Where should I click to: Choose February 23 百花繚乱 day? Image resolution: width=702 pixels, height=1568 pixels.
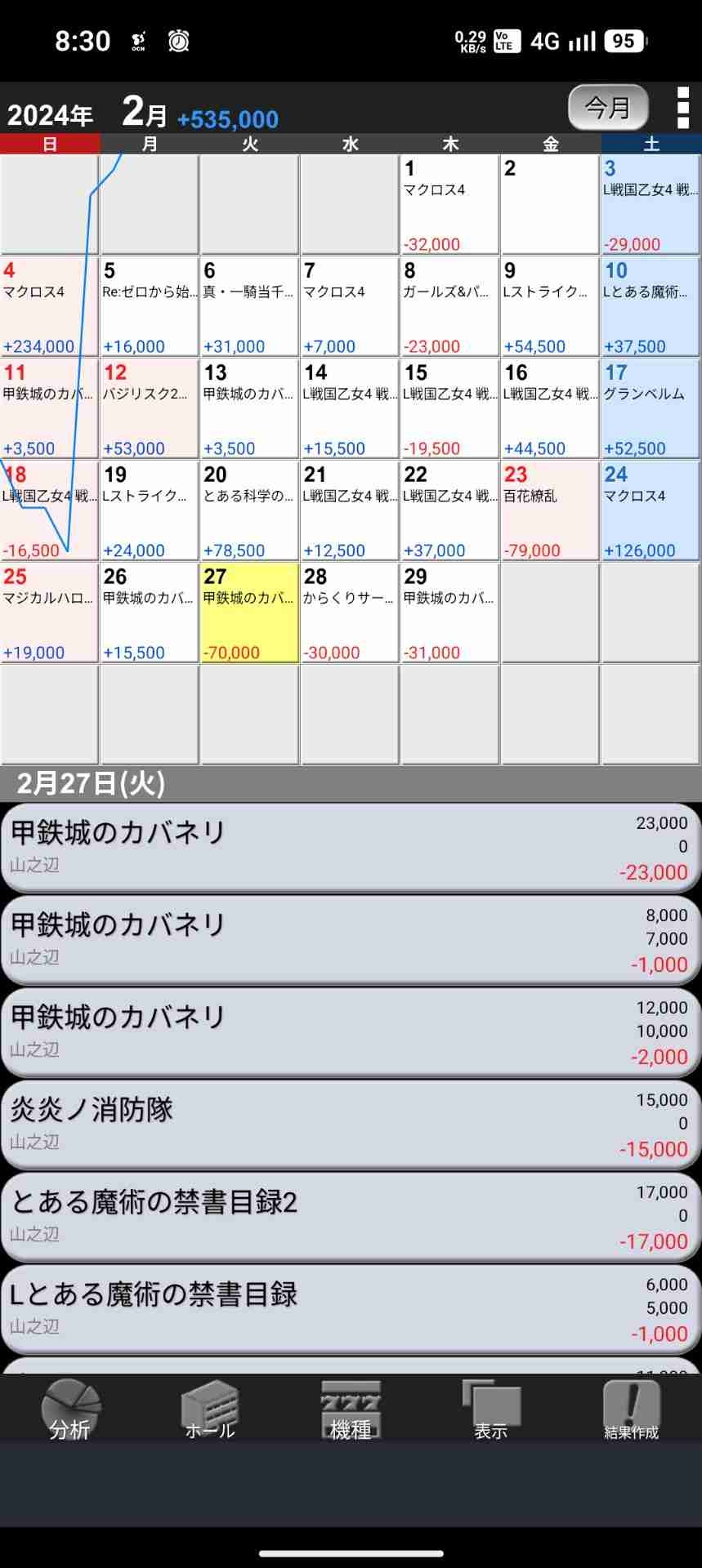550,511
